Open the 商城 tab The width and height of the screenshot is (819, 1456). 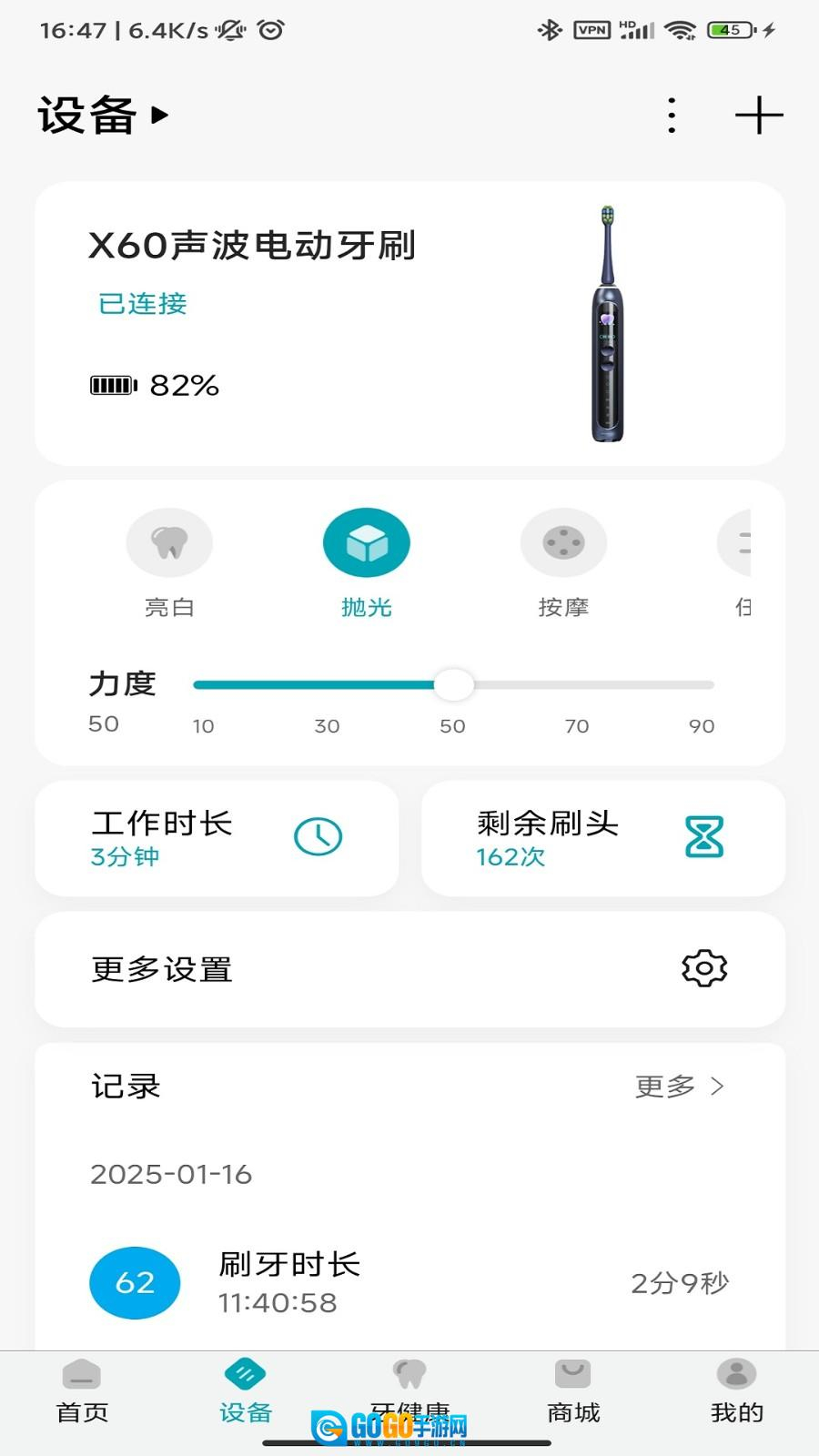click(x=573, y=1390)
